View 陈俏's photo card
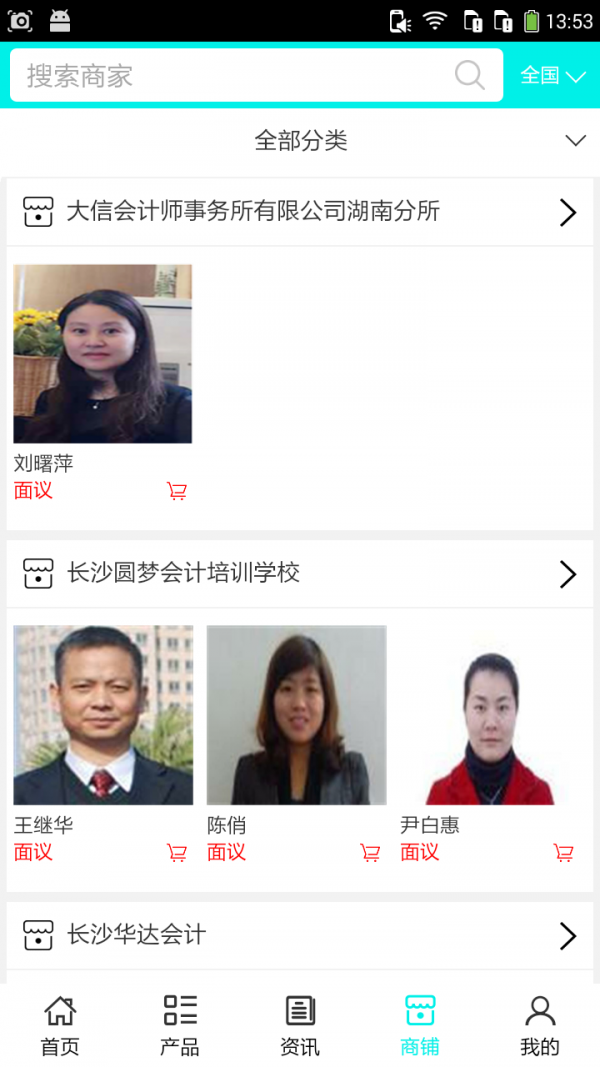Image resolution: width=600 pixels, height=1067 pixels. pyautogui.click(x=297, y=715)
